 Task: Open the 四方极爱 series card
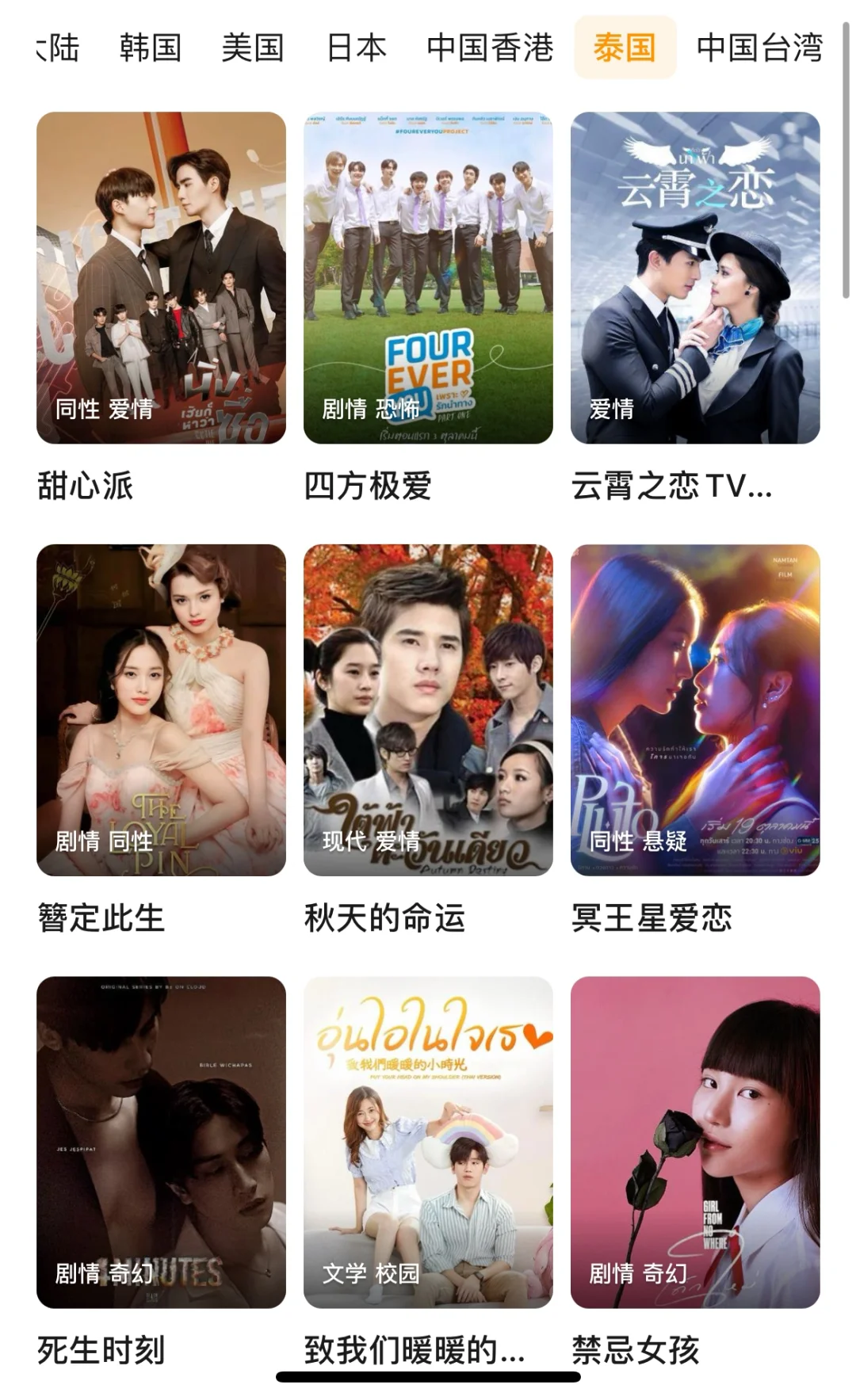pos(428,278)
